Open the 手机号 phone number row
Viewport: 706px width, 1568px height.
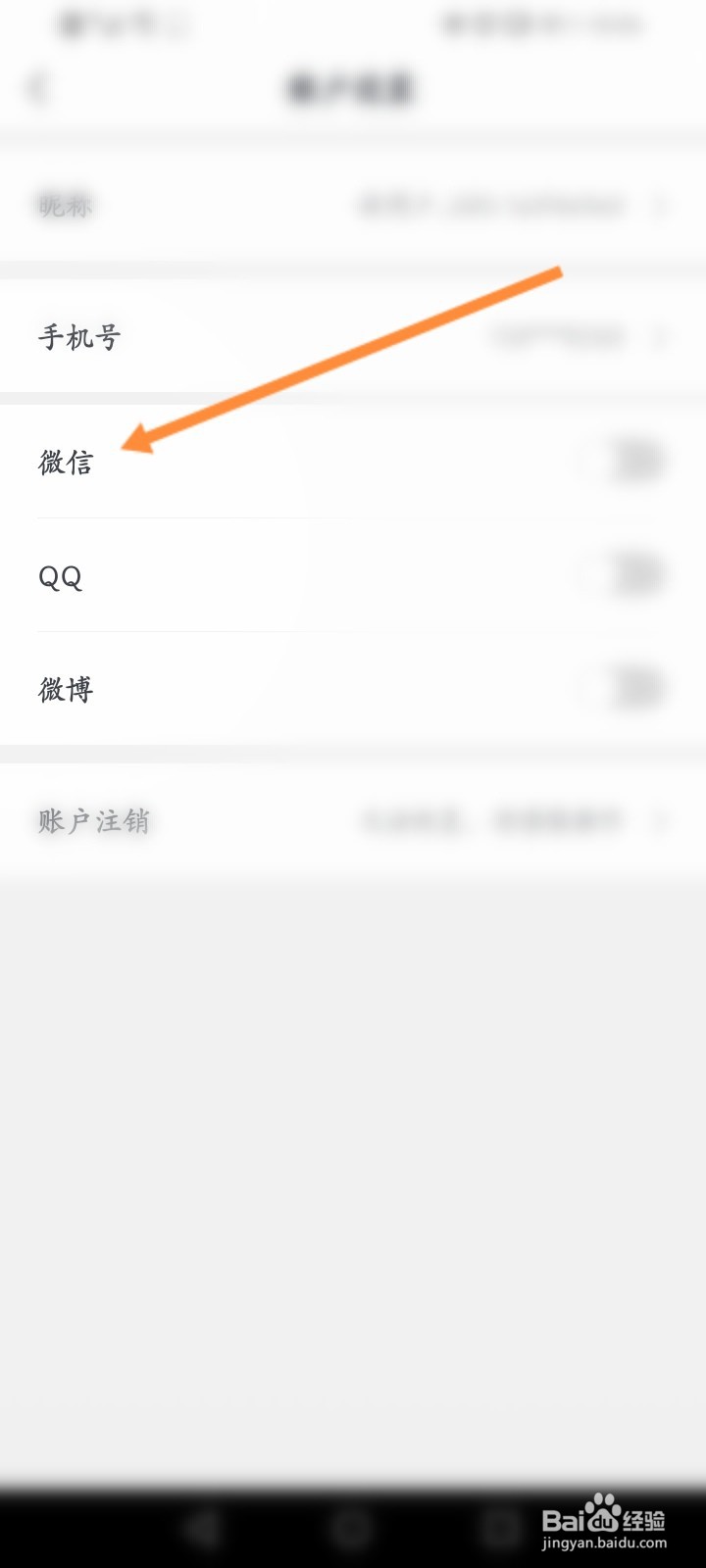(x=353, y=337)
